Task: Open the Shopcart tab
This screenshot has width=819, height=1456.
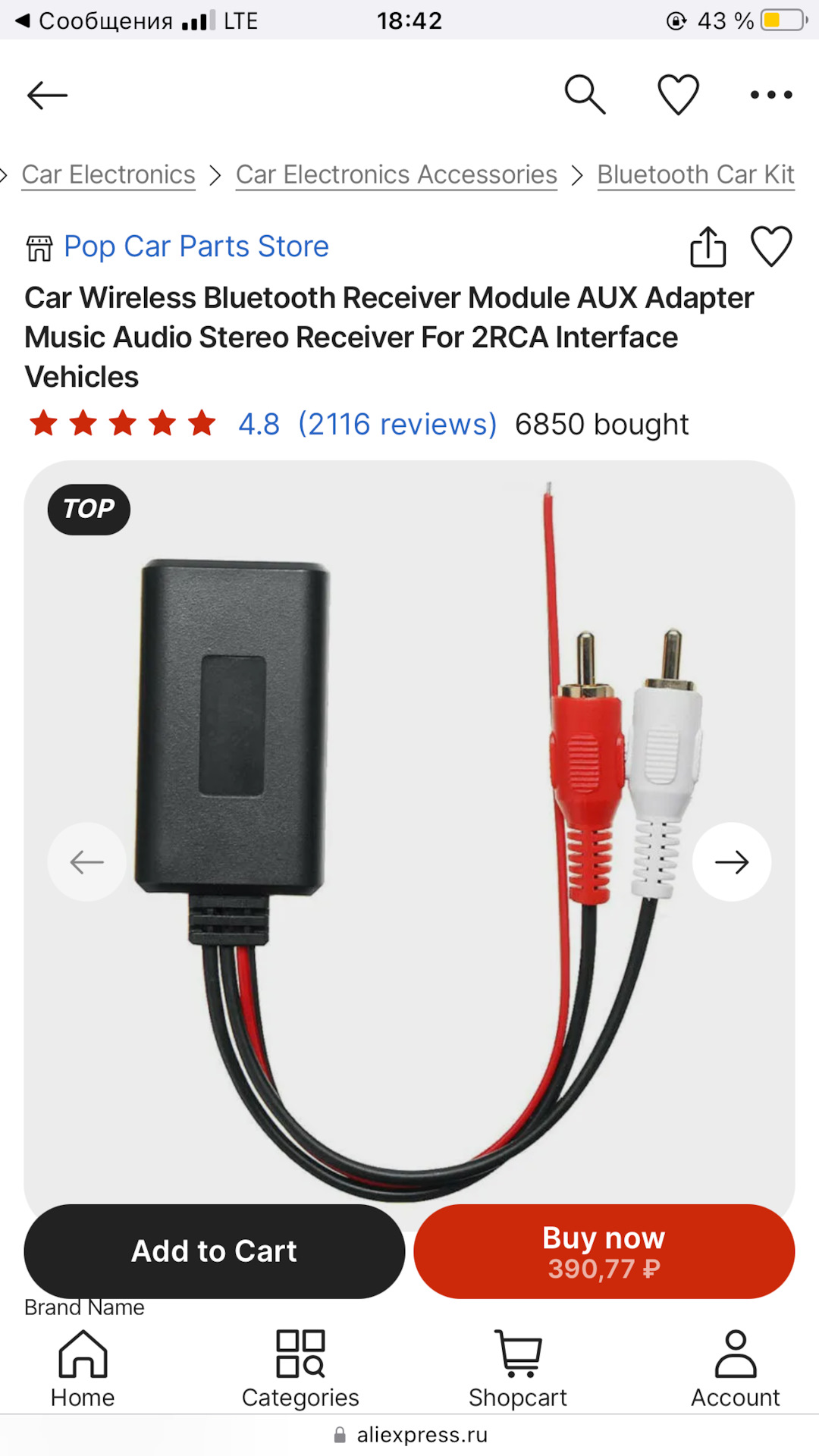Action: [x=518, y=1368]
